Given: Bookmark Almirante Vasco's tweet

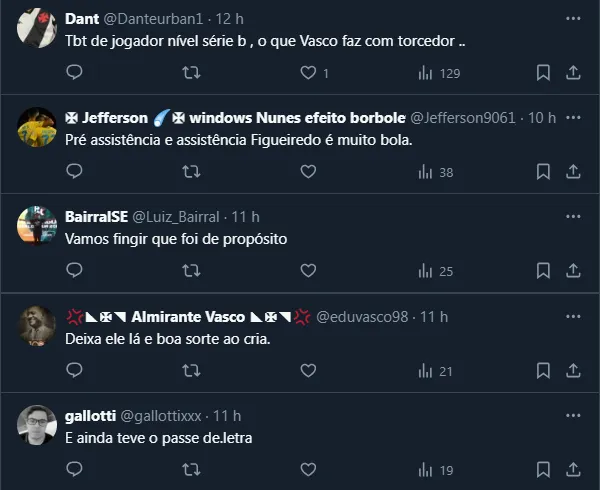Looking at the screenshot, I should [543, 371].
